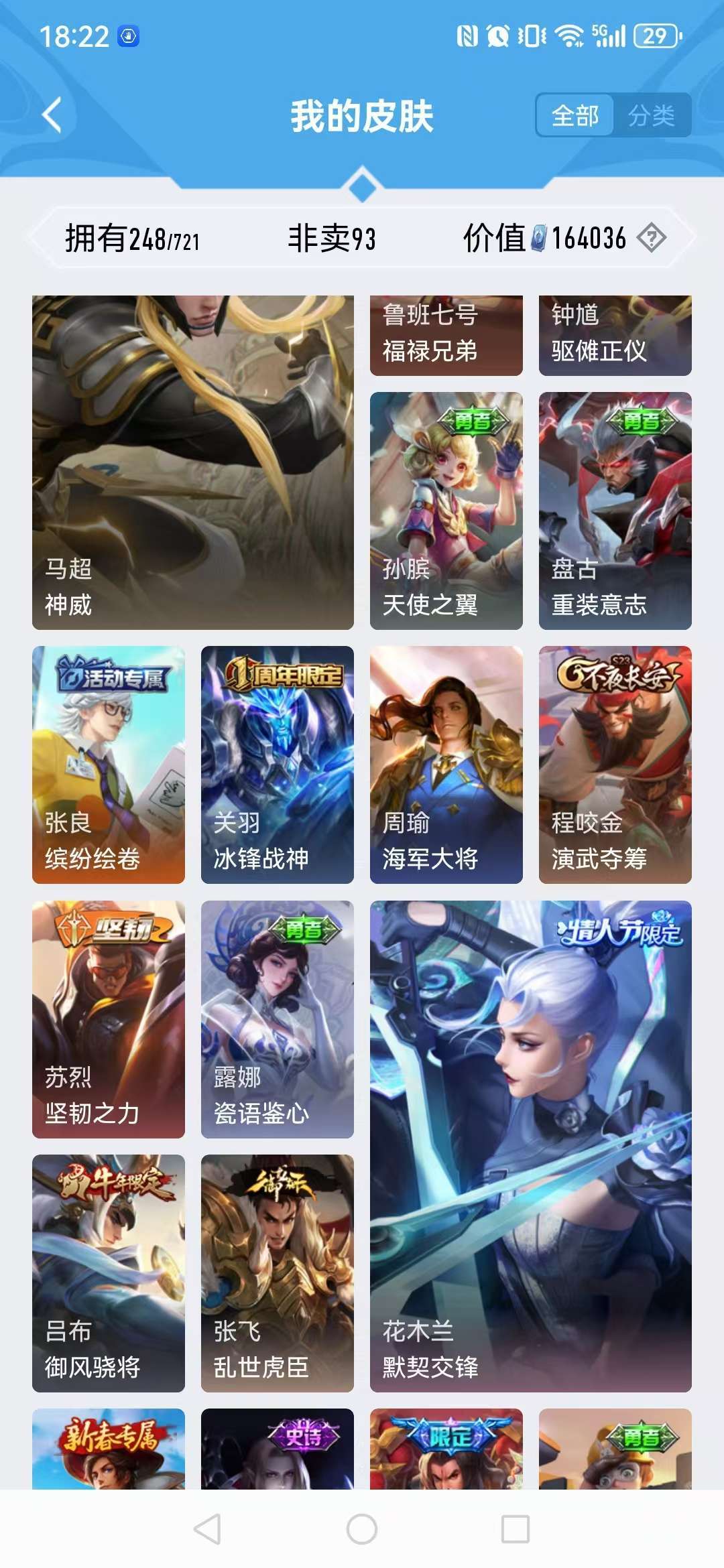Open the value help question icon

(x=651, y=238)
